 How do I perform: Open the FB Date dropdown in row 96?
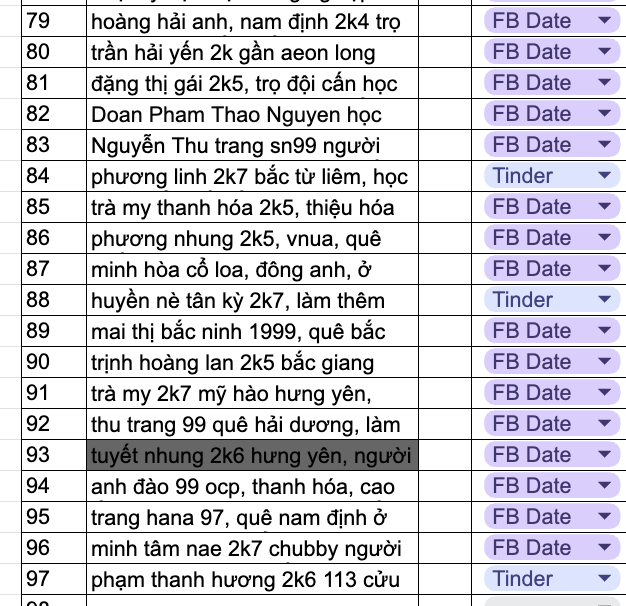[552, 548]
